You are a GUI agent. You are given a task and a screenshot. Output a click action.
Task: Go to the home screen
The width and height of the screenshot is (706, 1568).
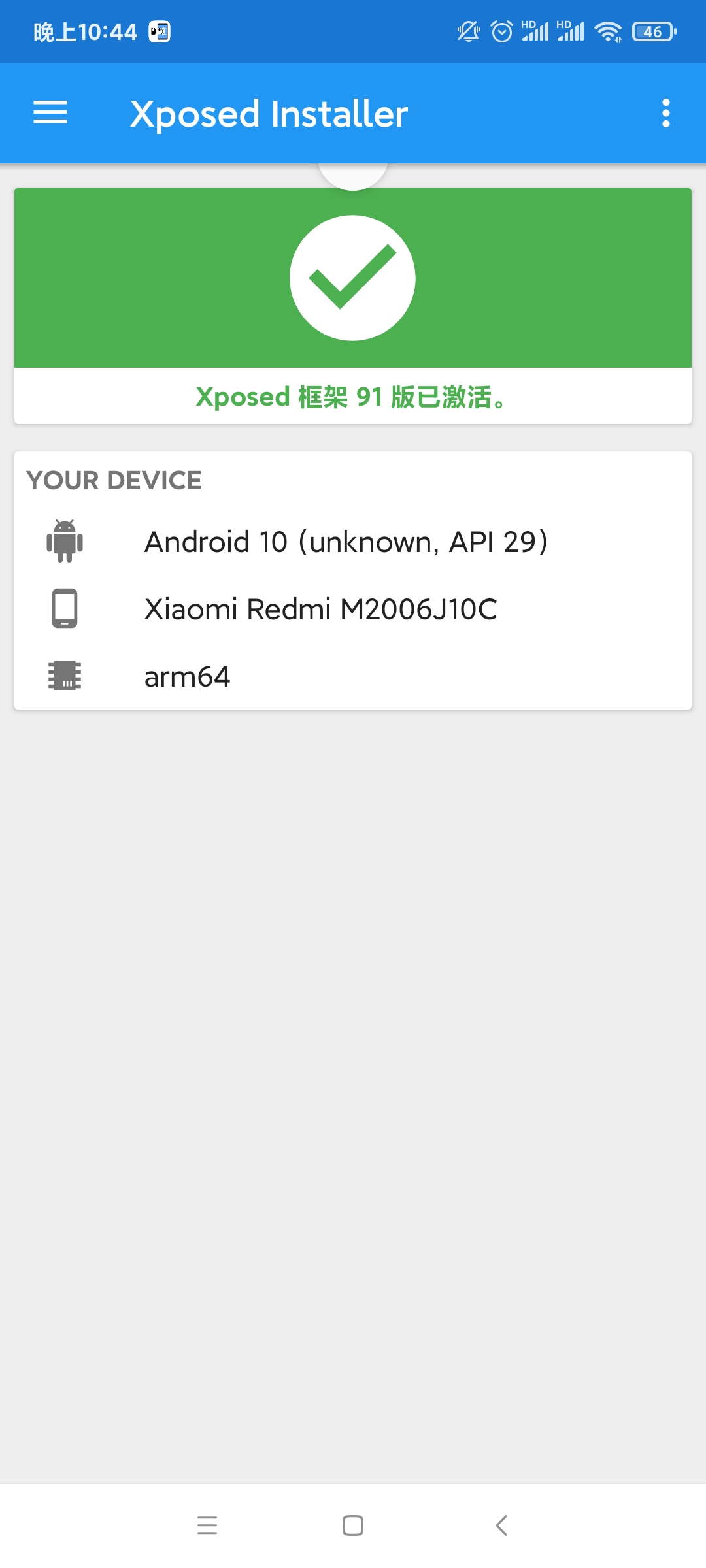pos(353,1526)
